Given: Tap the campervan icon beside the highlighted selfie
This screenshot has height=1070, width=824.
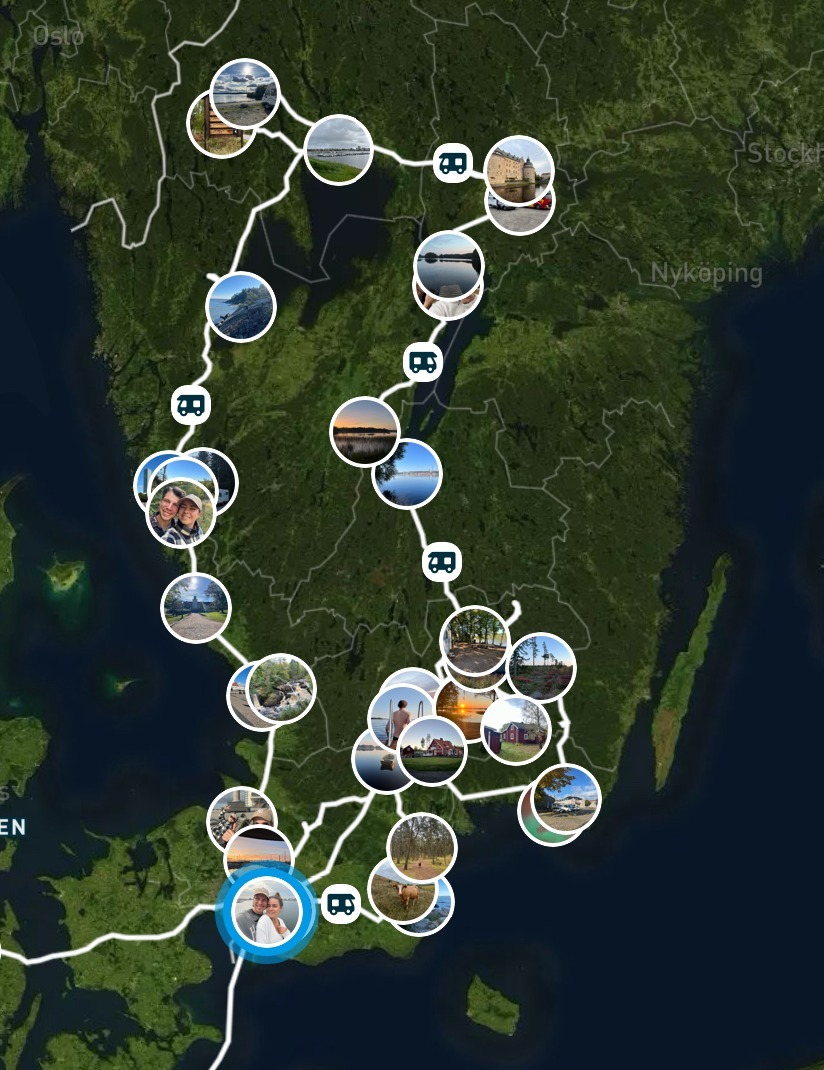Looking at the screenshot, I should (x=342, y=904).
